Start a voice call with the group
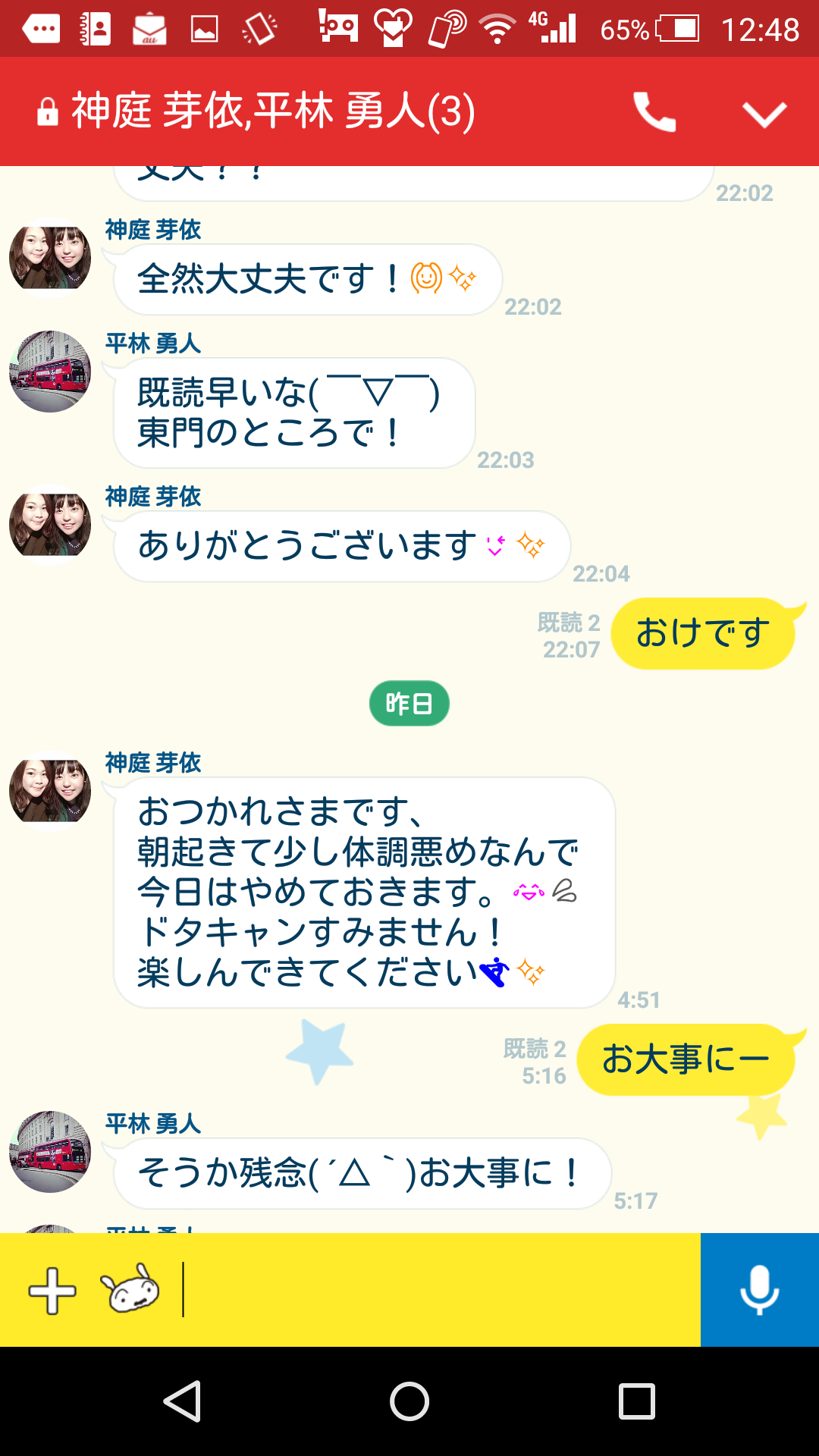This screenshot has width=819, height=1456. 654,112
